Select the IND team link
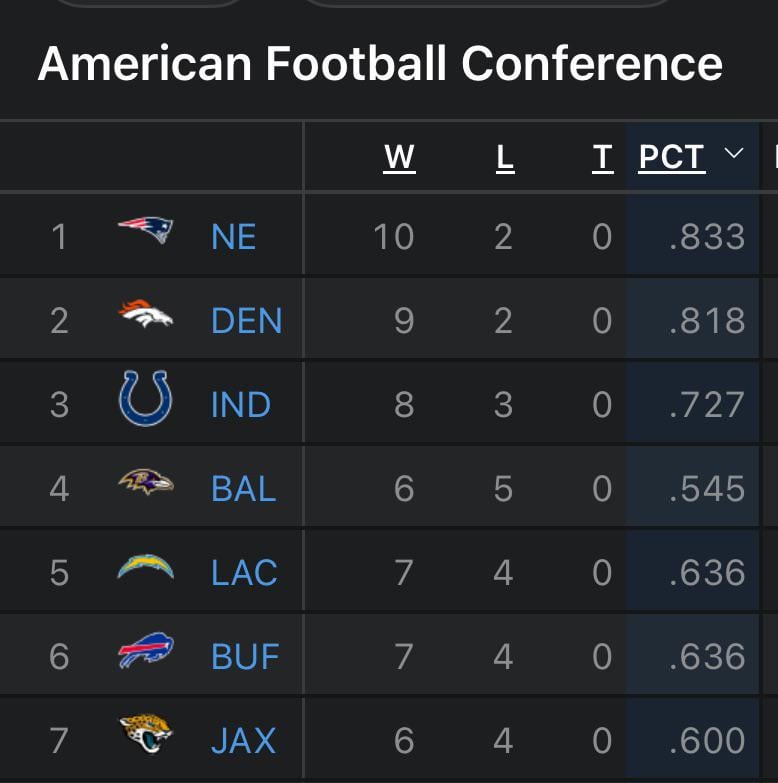The height and width of the screenshot is (783, 778). pos(240,402)
